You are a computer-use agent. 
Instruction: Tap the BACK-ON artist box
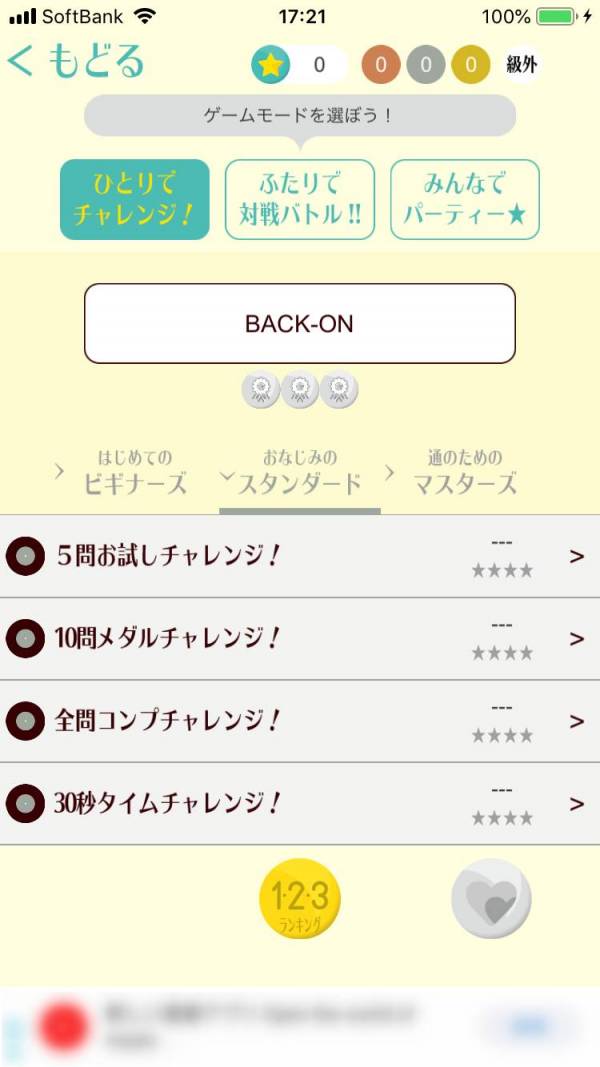(x=300, y=324)
